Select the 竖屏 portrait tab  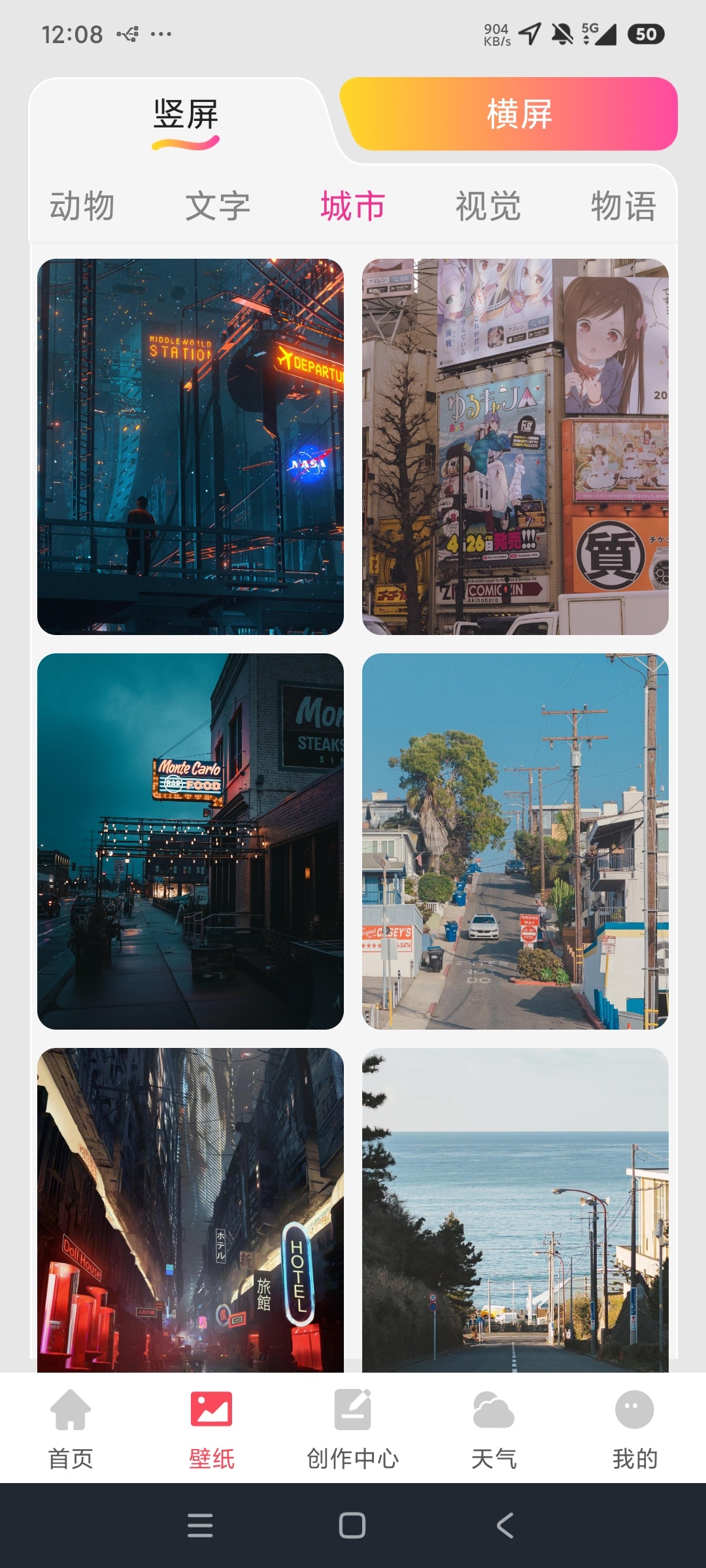(186, 116)
